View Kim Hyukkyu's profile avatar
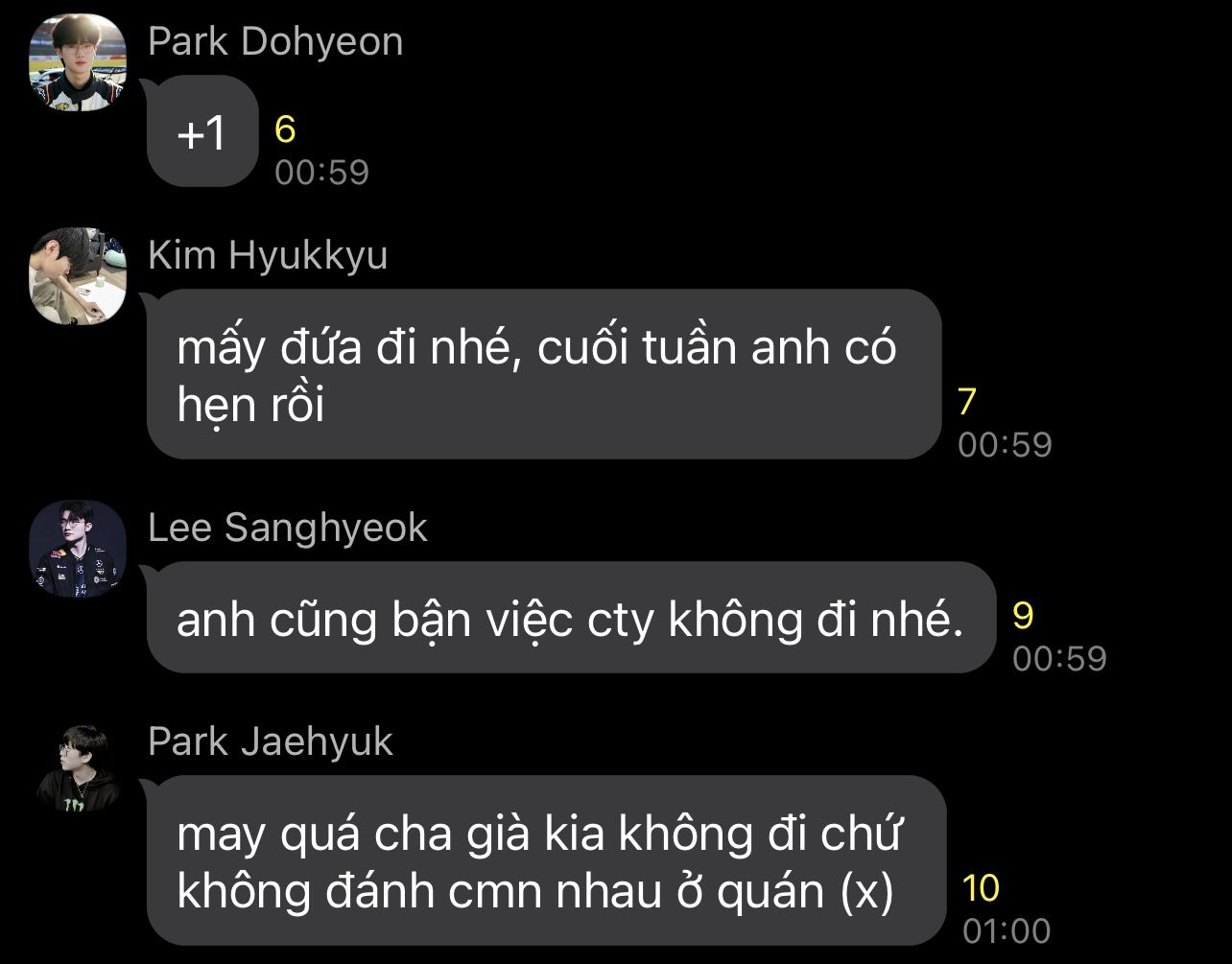 [78, 276]
